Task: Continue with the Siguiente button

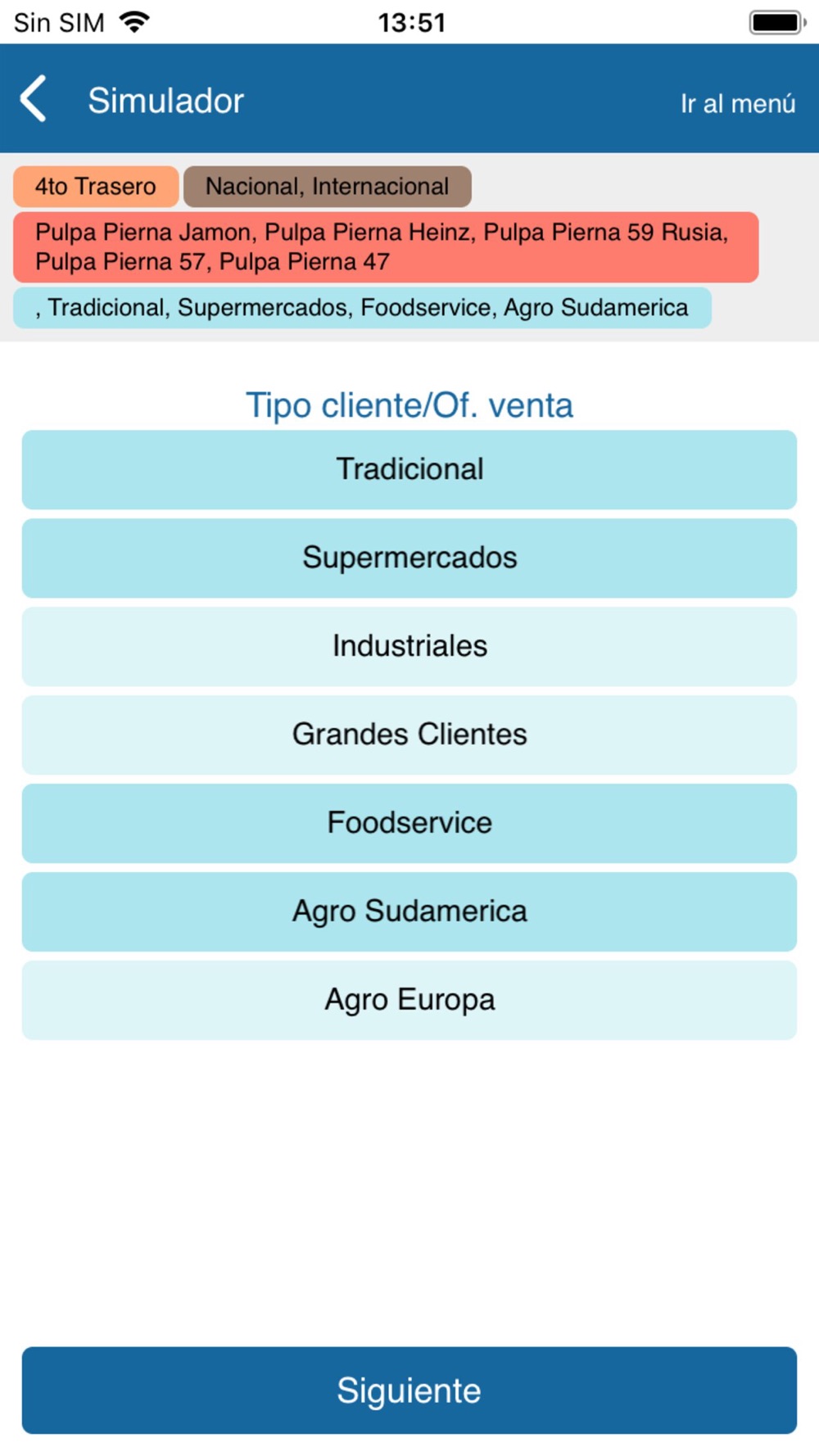Action: tap(409, 1390)
